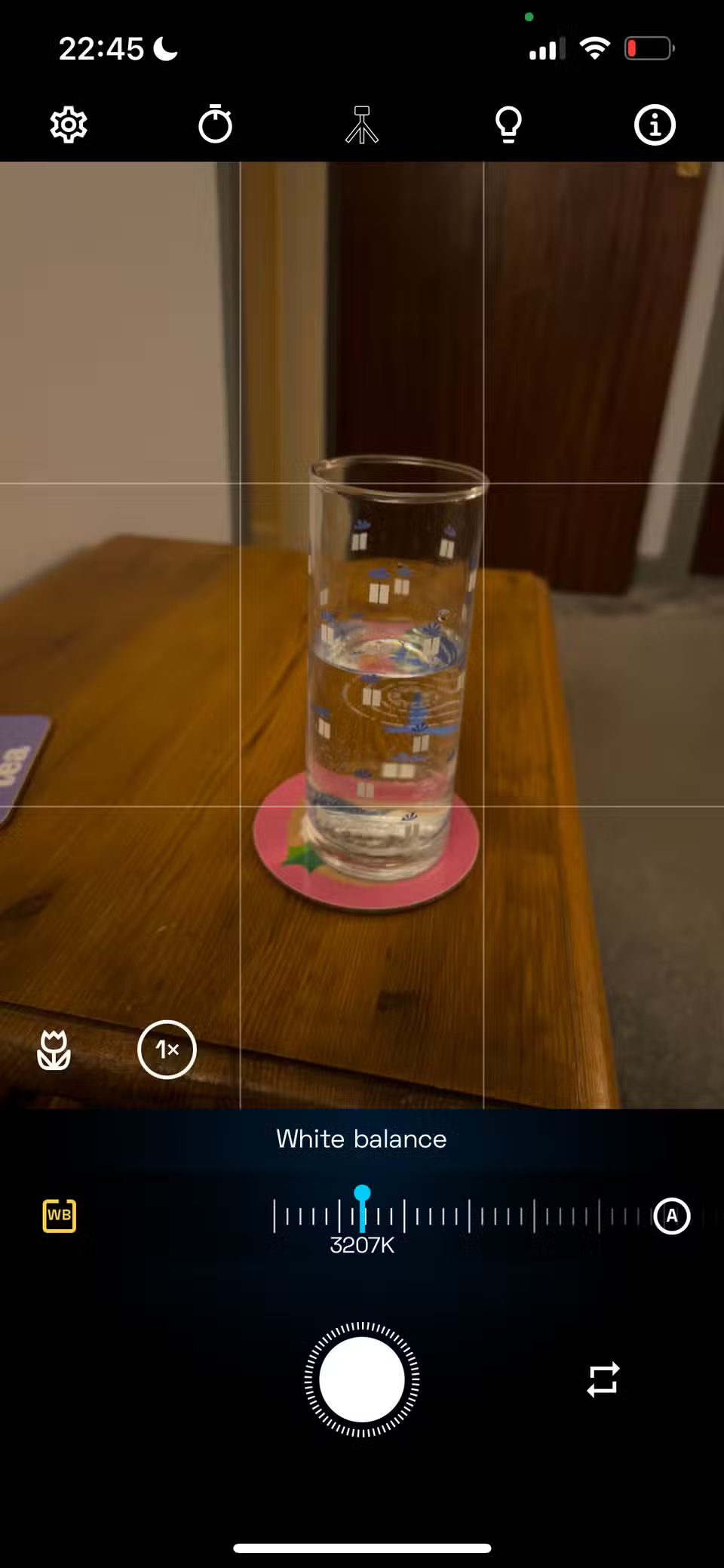724x1568 pixels.
Task: Tap the light bulb icon
Action: (508, 125)
